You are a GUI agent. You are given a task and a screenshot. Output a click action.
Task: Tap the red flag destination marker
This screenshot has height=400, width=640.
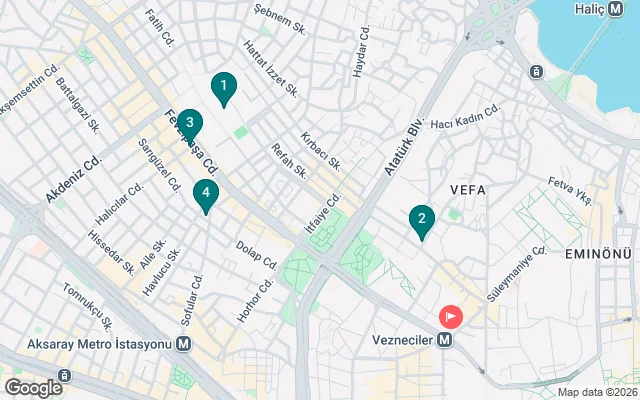pos(451,317)
